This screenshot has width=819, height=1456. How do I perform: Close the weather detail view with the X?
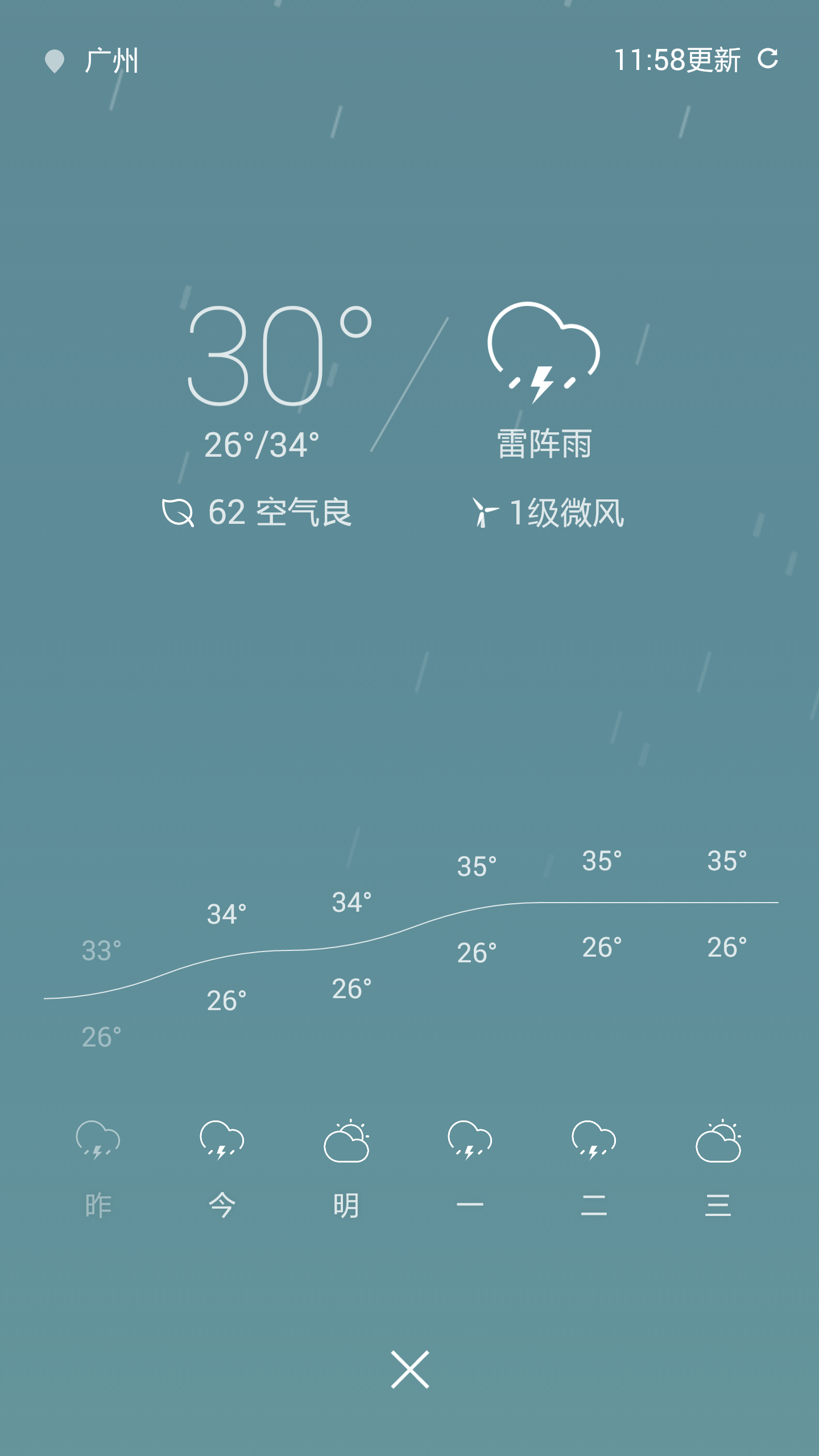tap(409, 1368)
